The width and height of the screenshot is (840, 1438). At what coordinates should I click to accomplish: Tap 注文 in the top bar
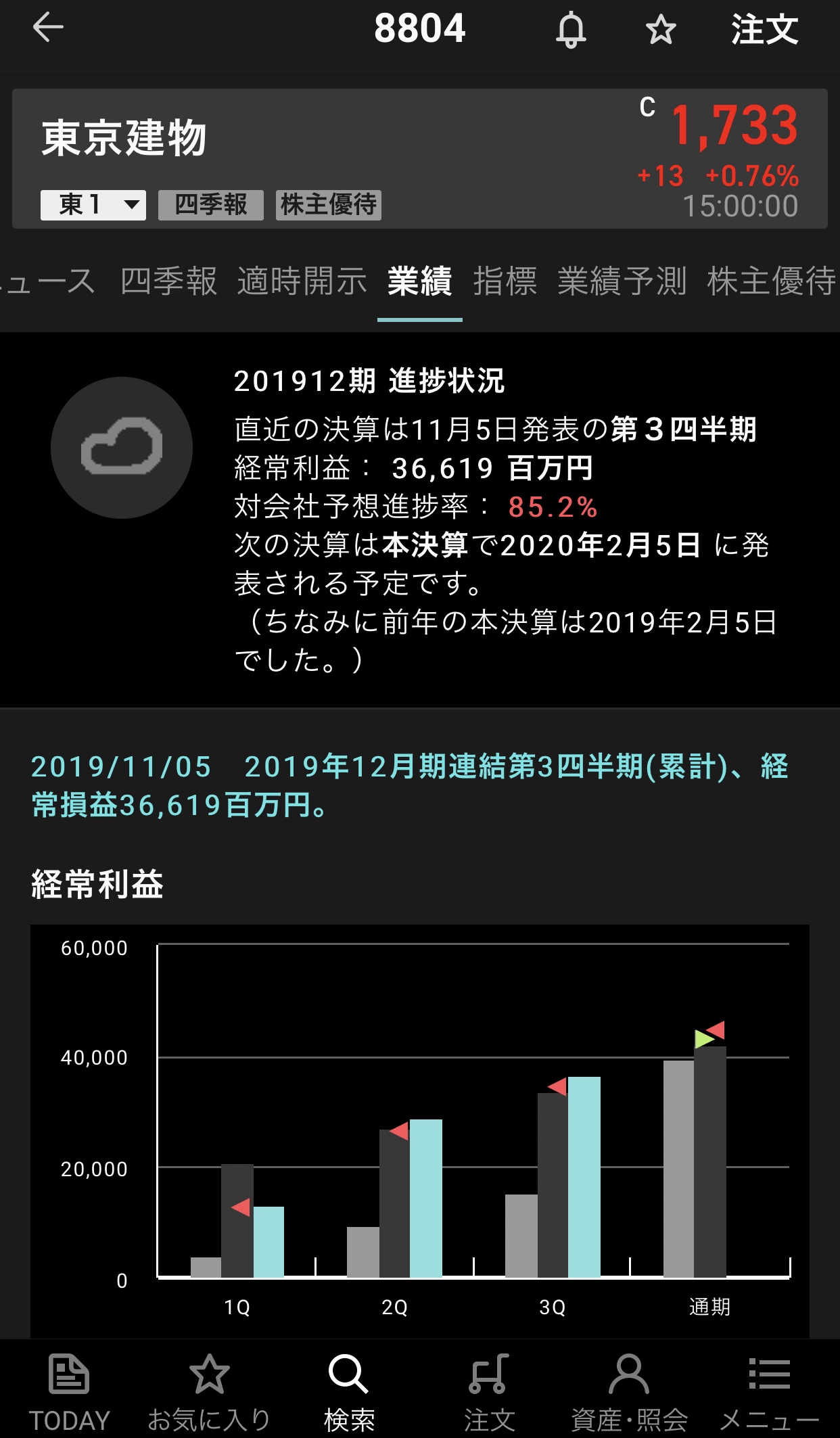(x=764, y=30)
